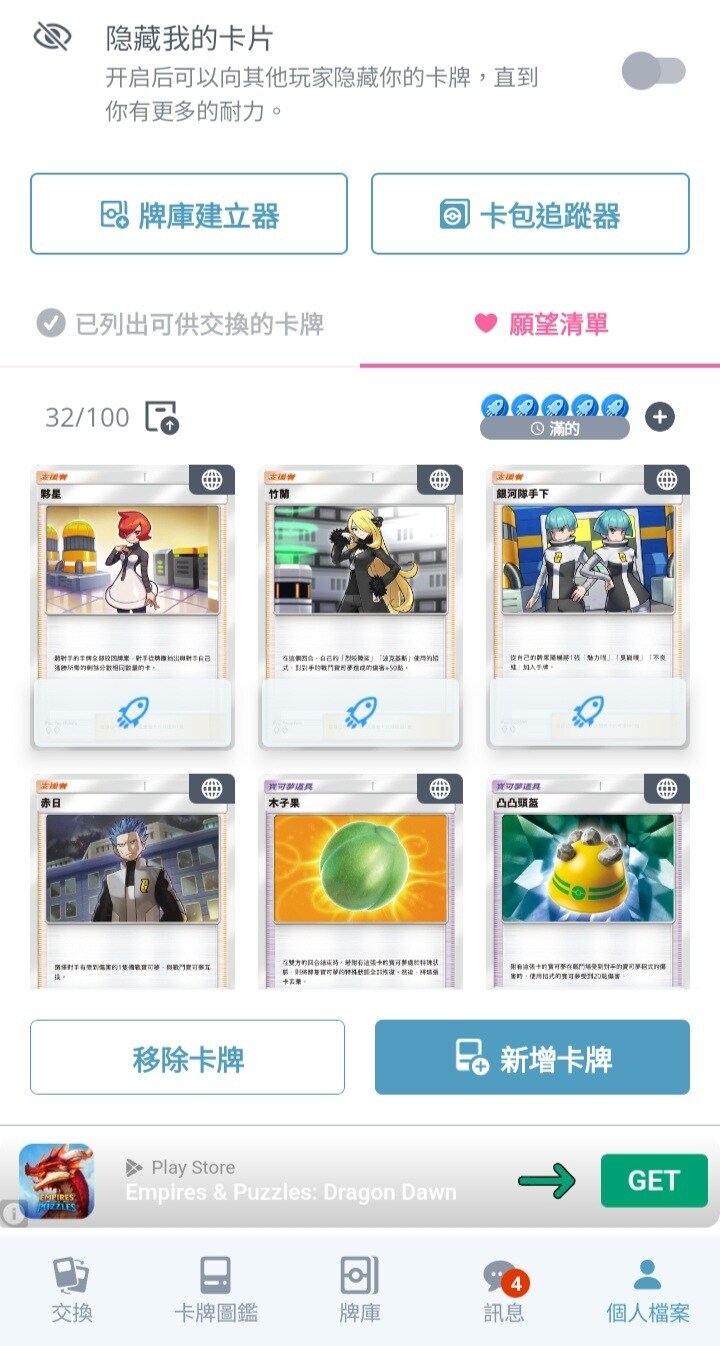Open the 銀河隊手下 card

[x=588, y=580]
